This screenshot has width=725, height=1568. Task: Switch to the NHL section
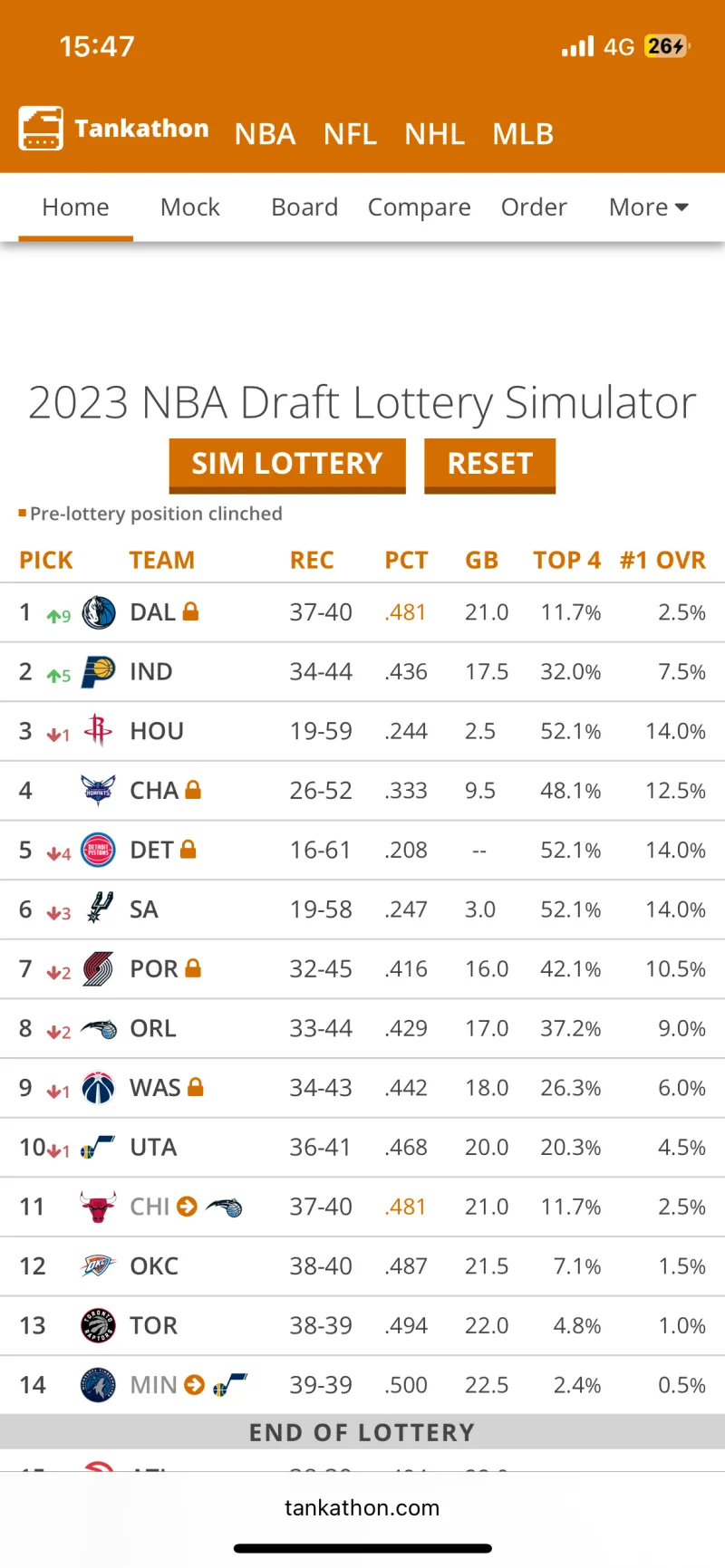[434, 134]
